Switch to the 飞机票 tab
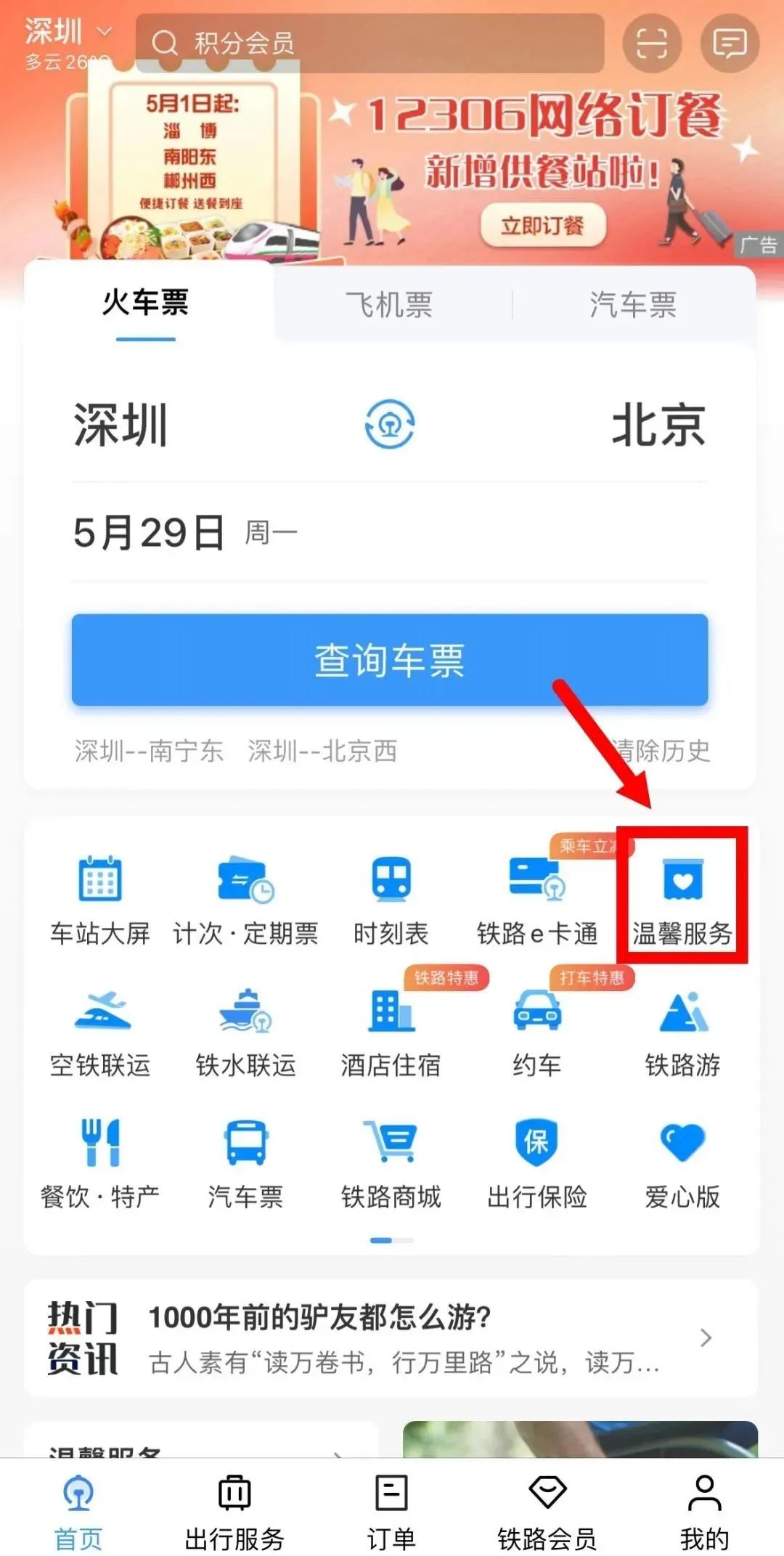Viewport: 784px width, 1556px height. click(x=389, y=304)
